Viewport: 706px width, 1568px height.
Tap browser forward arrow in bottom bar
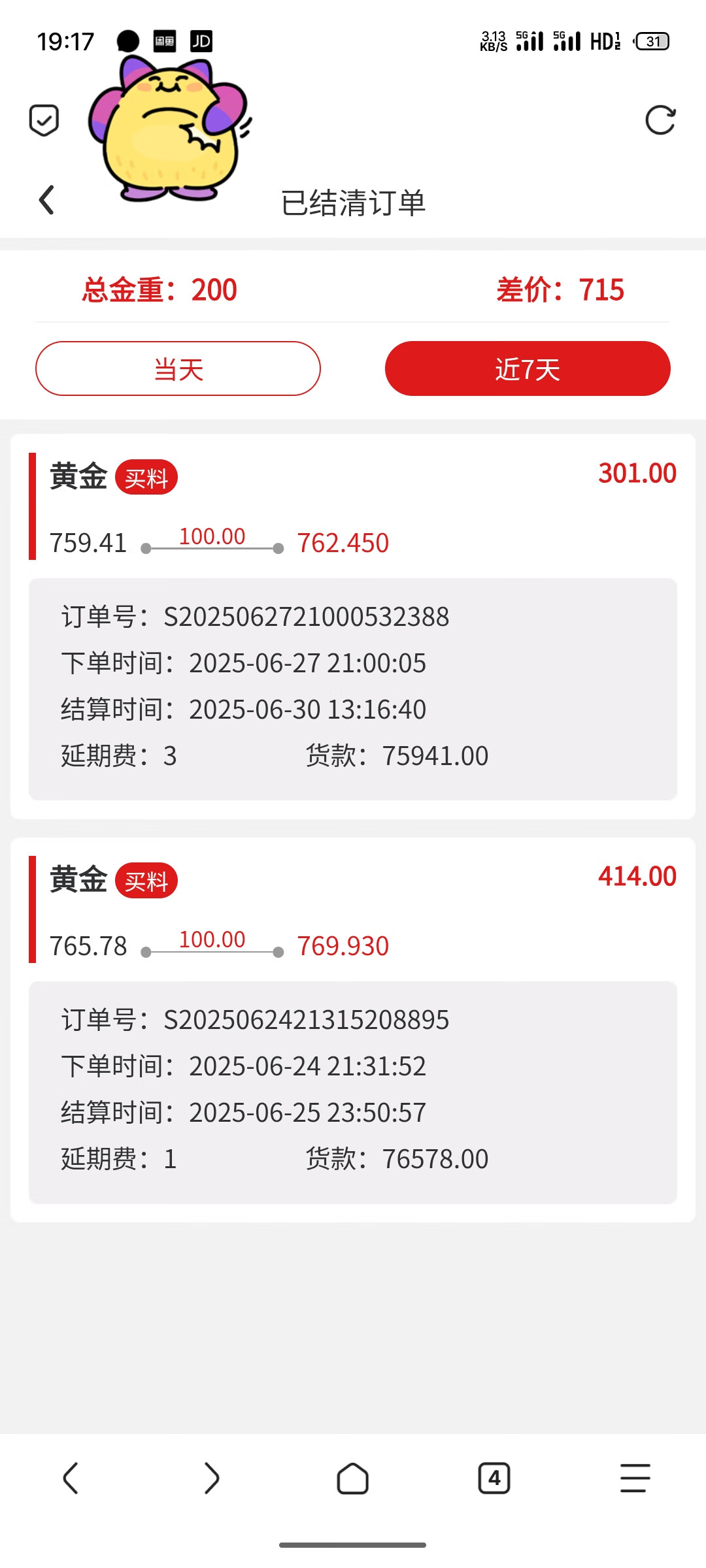[212, 1478]
